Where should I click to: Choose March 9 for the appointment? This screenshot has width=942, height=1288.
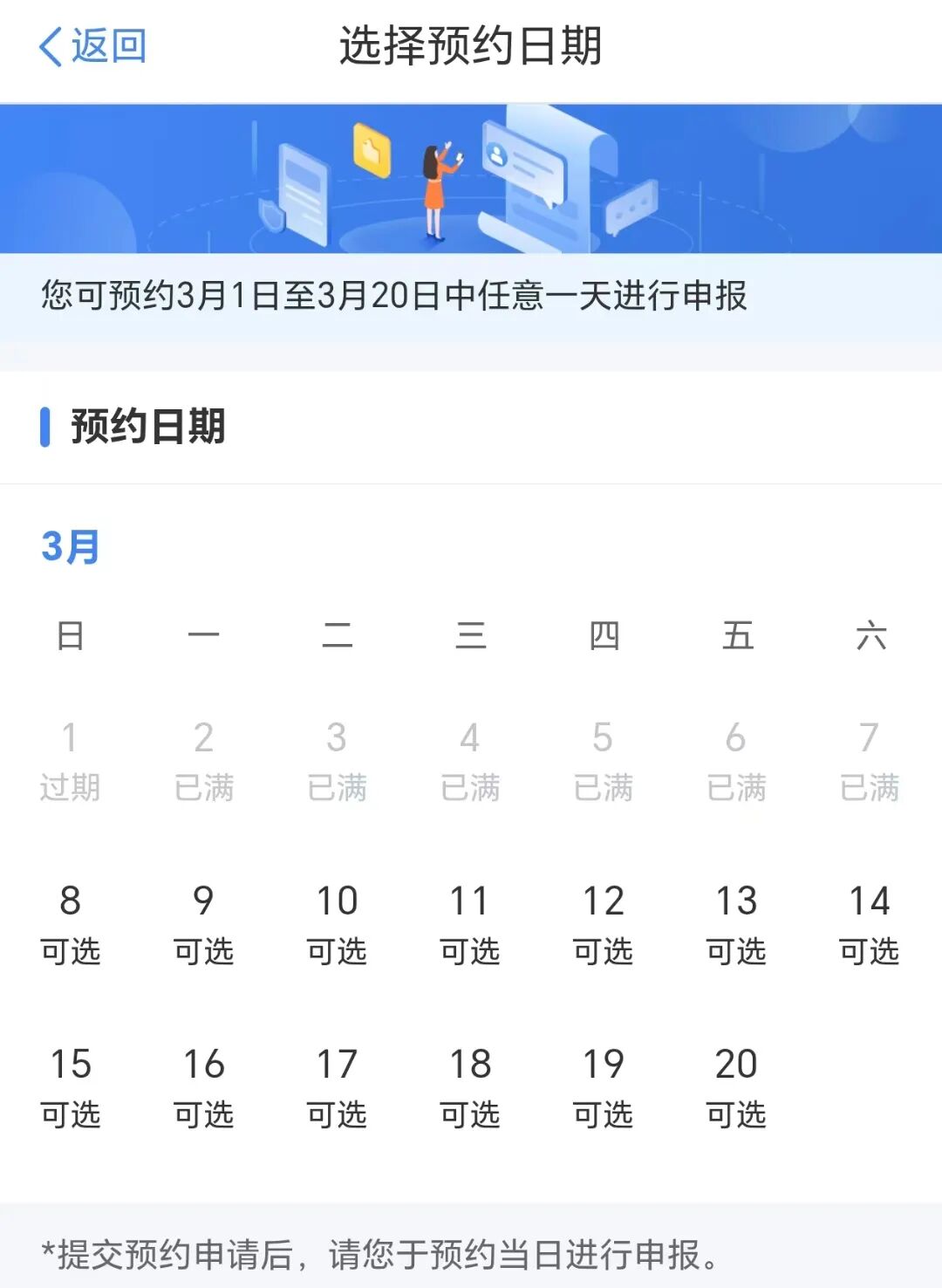coord(203,923)
